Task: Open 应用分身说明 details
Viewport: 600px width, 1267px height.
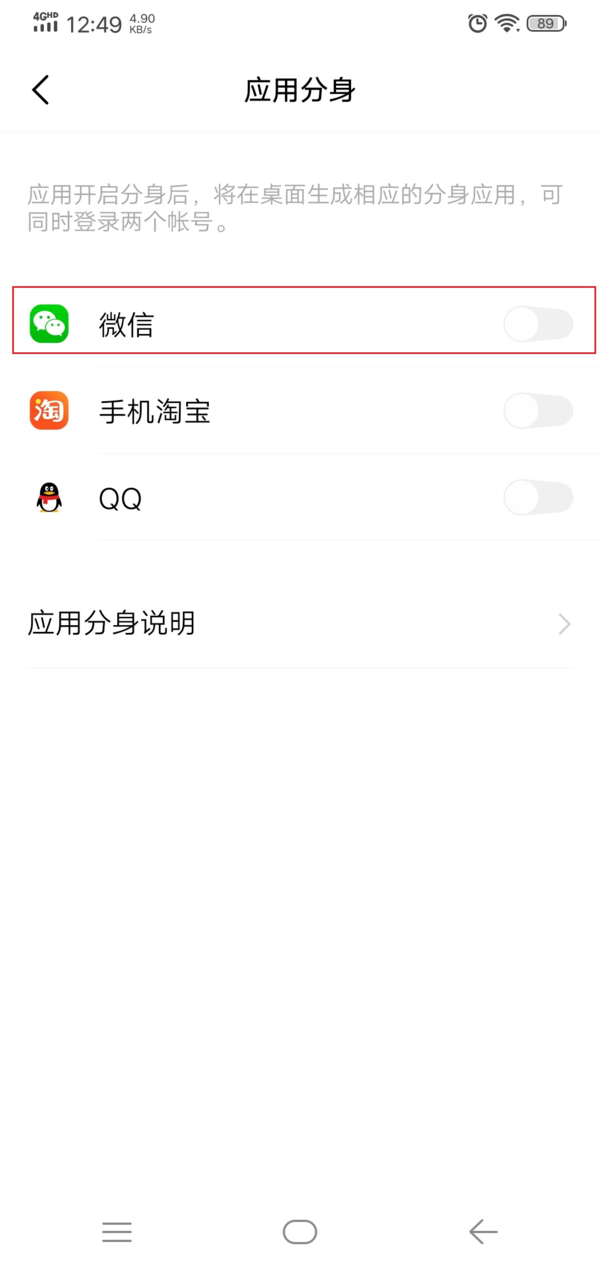Action: [300, 624]
